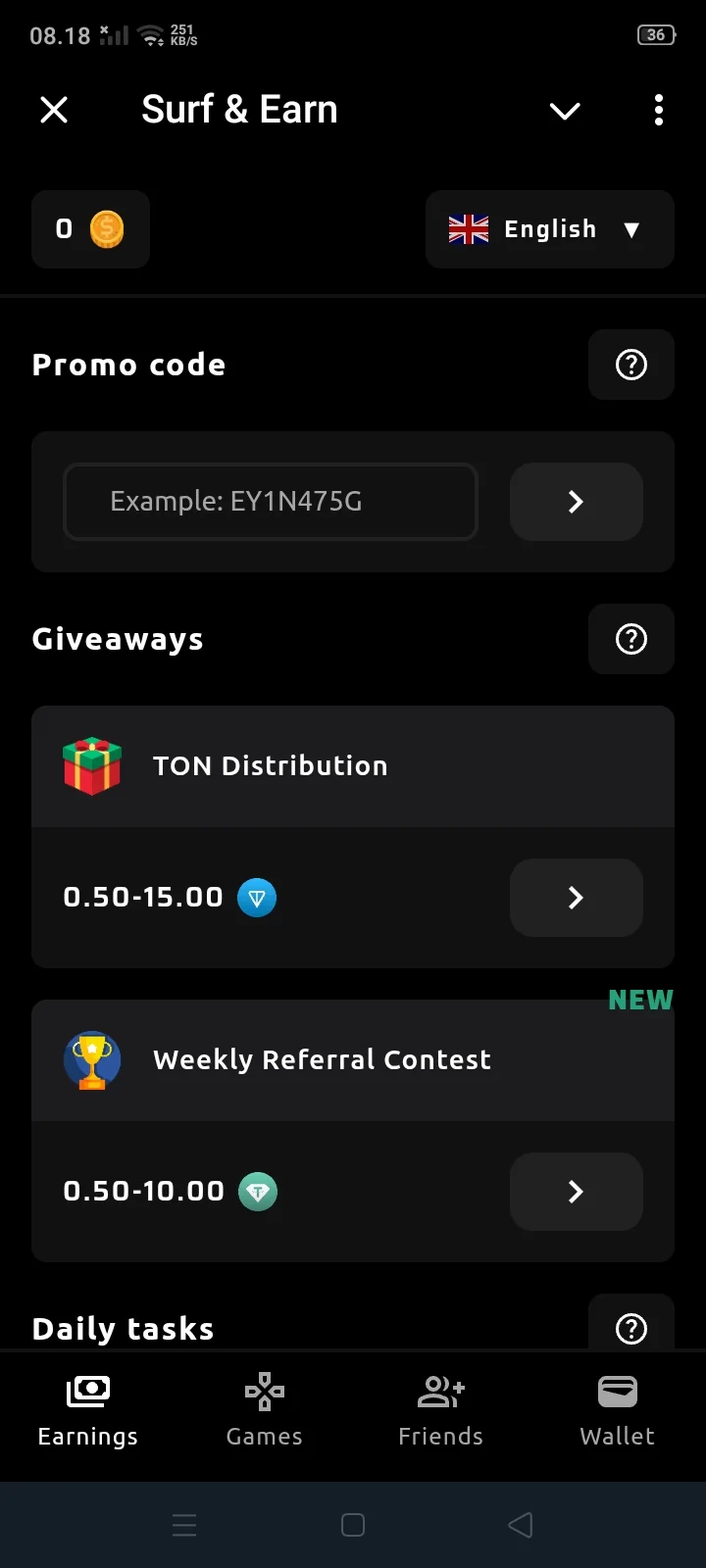
Task: Switch to the Friends tab
Action: click(x=441, y=1411)
